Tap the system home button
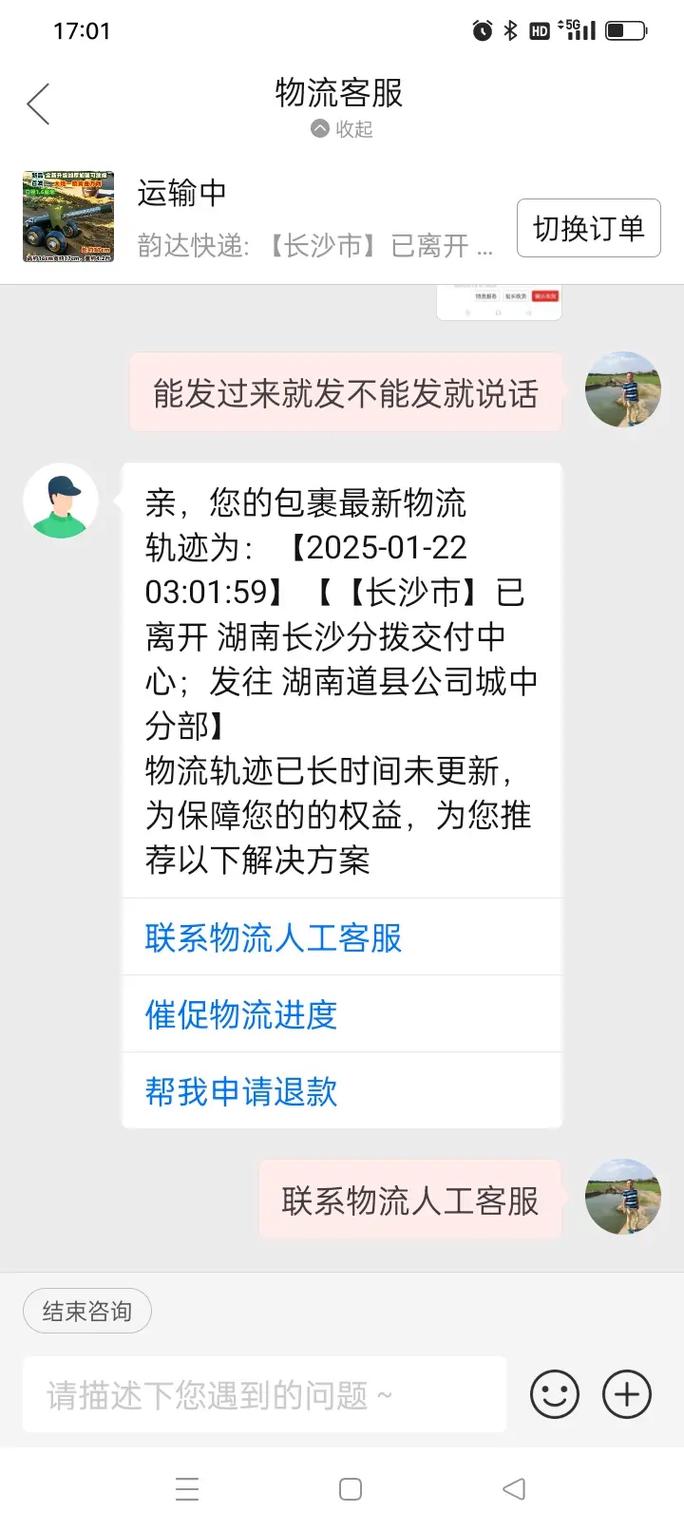 point(350,1489)
